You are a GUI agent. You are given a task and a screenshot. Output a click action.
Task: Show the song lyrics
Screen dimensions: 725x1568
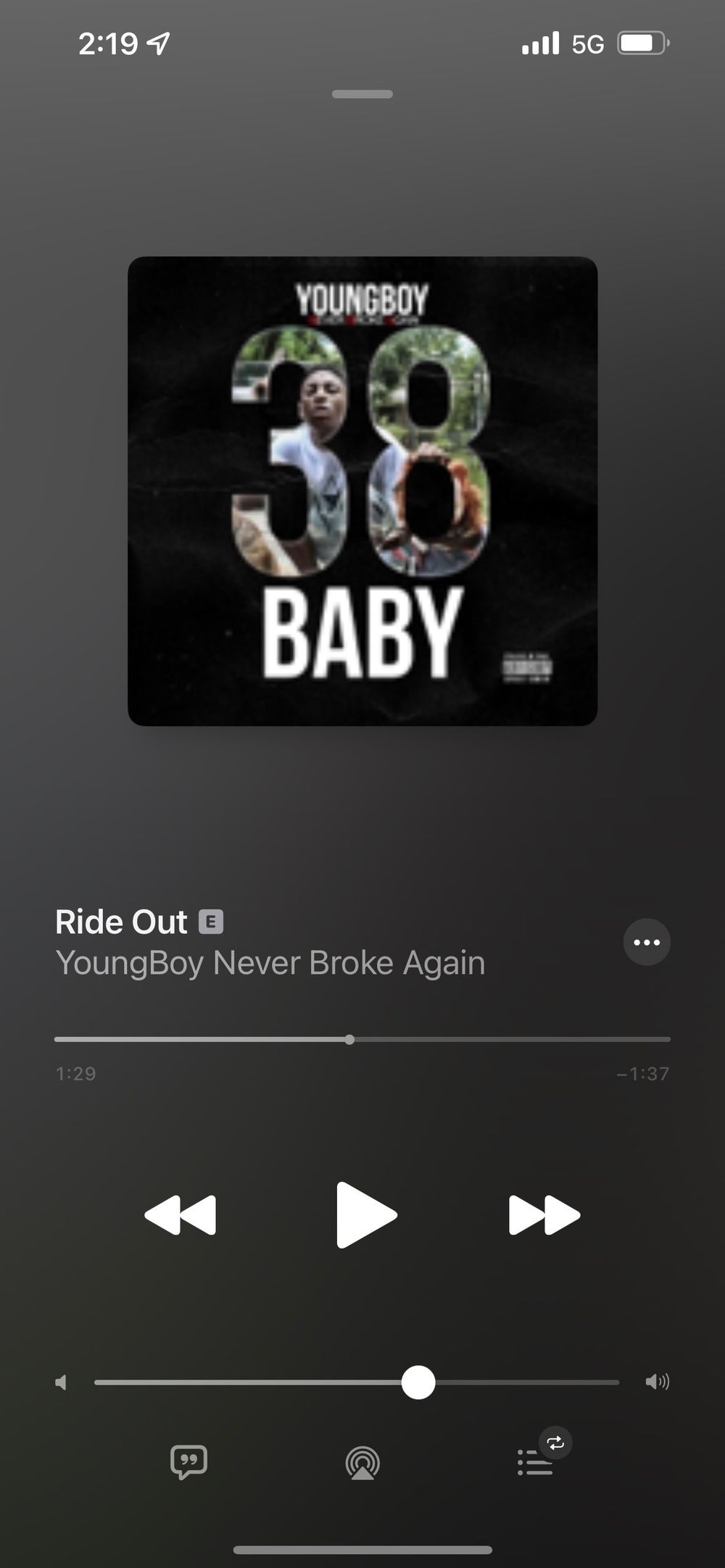coord(188,1461)
